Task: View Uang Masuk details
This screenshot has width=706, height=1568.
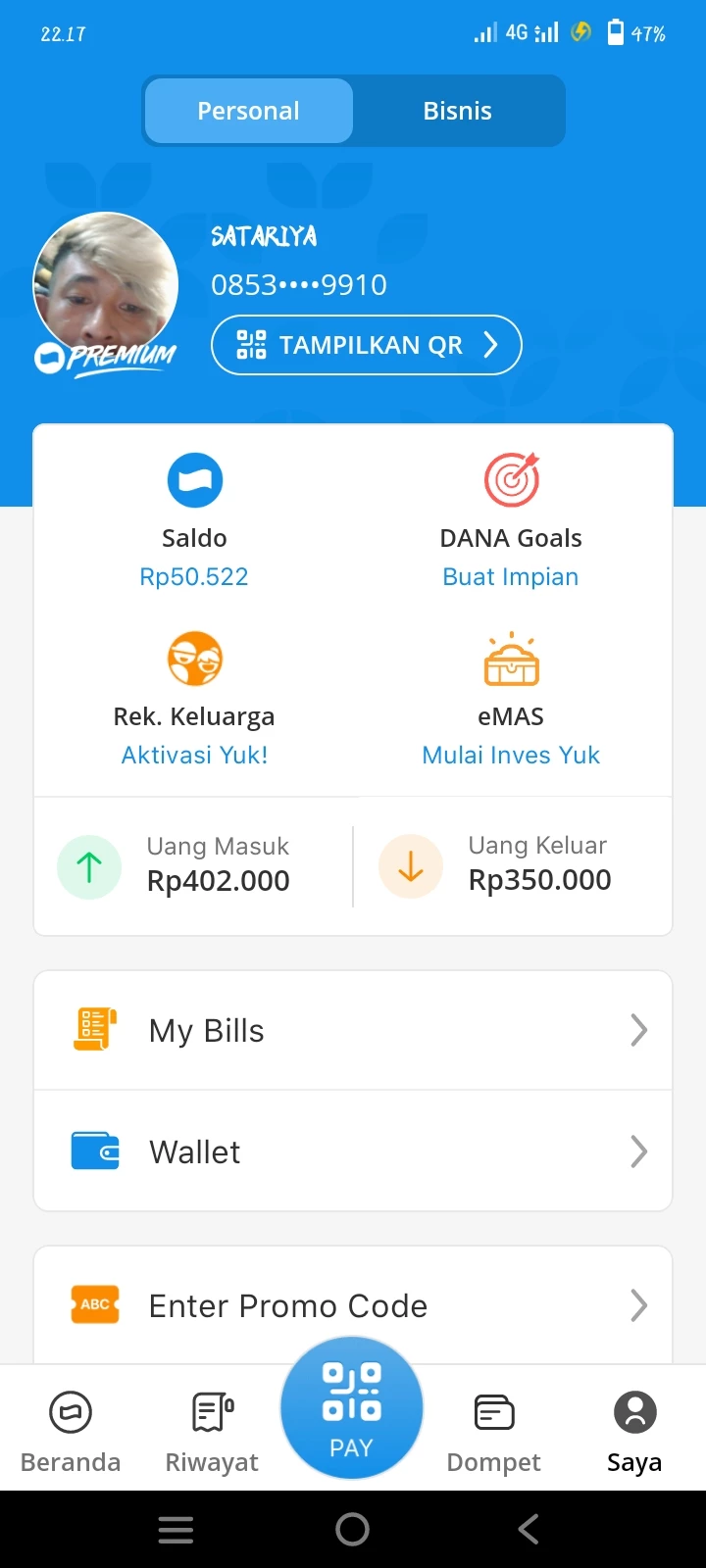Action: click(x=194, y=866)
